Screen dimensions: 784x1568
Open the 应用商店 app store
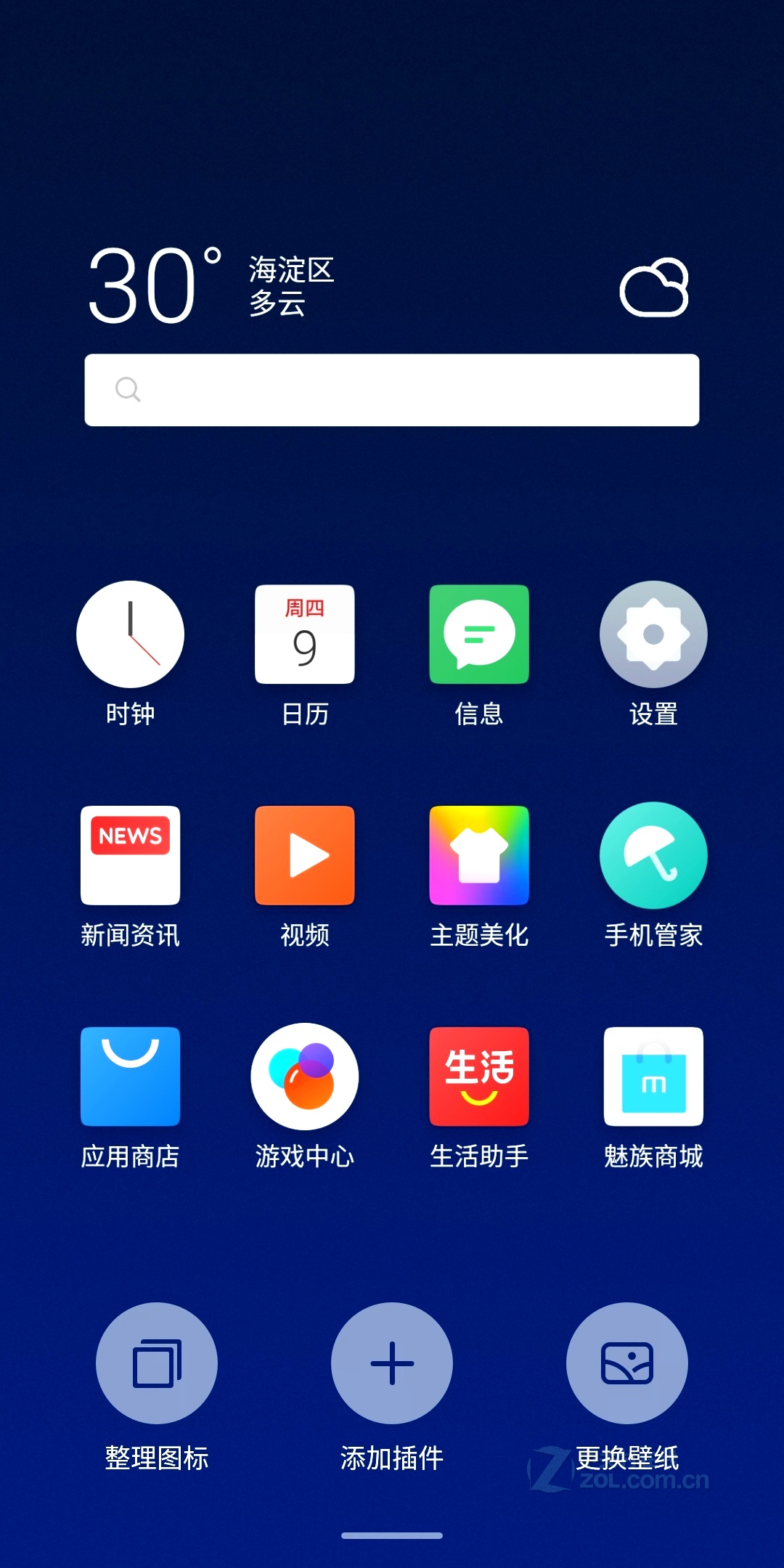click(x=131, y=1077)
